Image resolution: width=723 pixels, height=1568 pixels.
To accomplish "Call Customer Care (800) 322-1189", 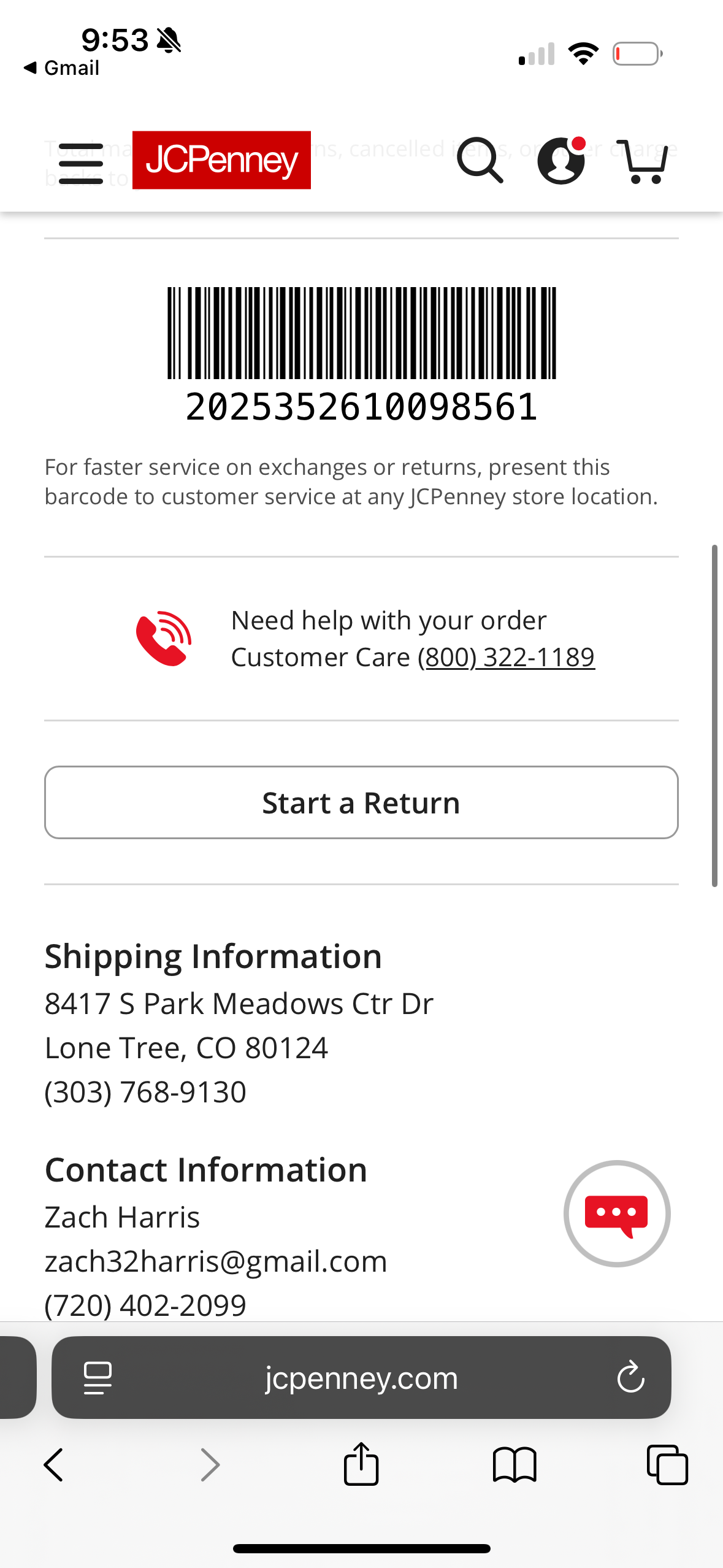I will point(506,657).
